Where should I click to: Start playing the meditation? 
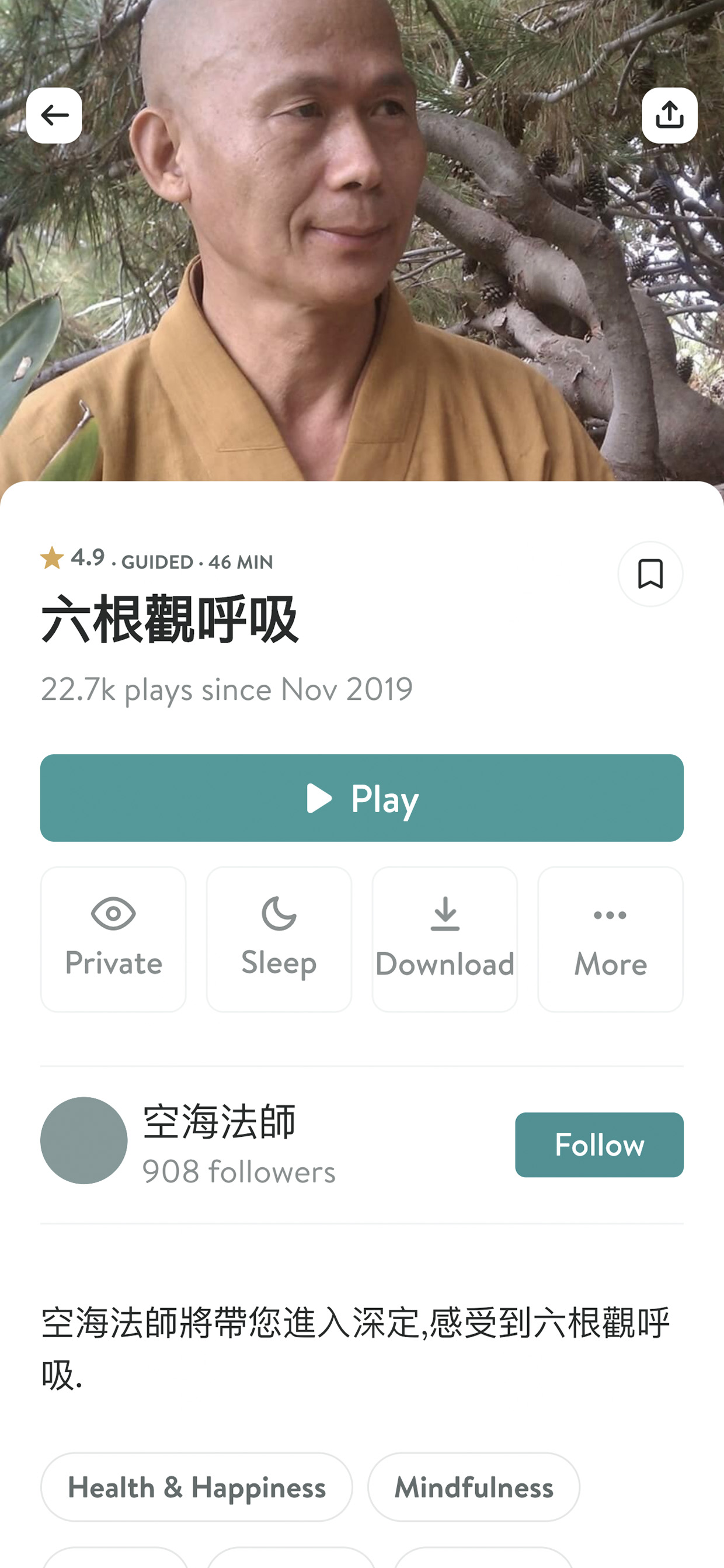(x=362, y=798)
